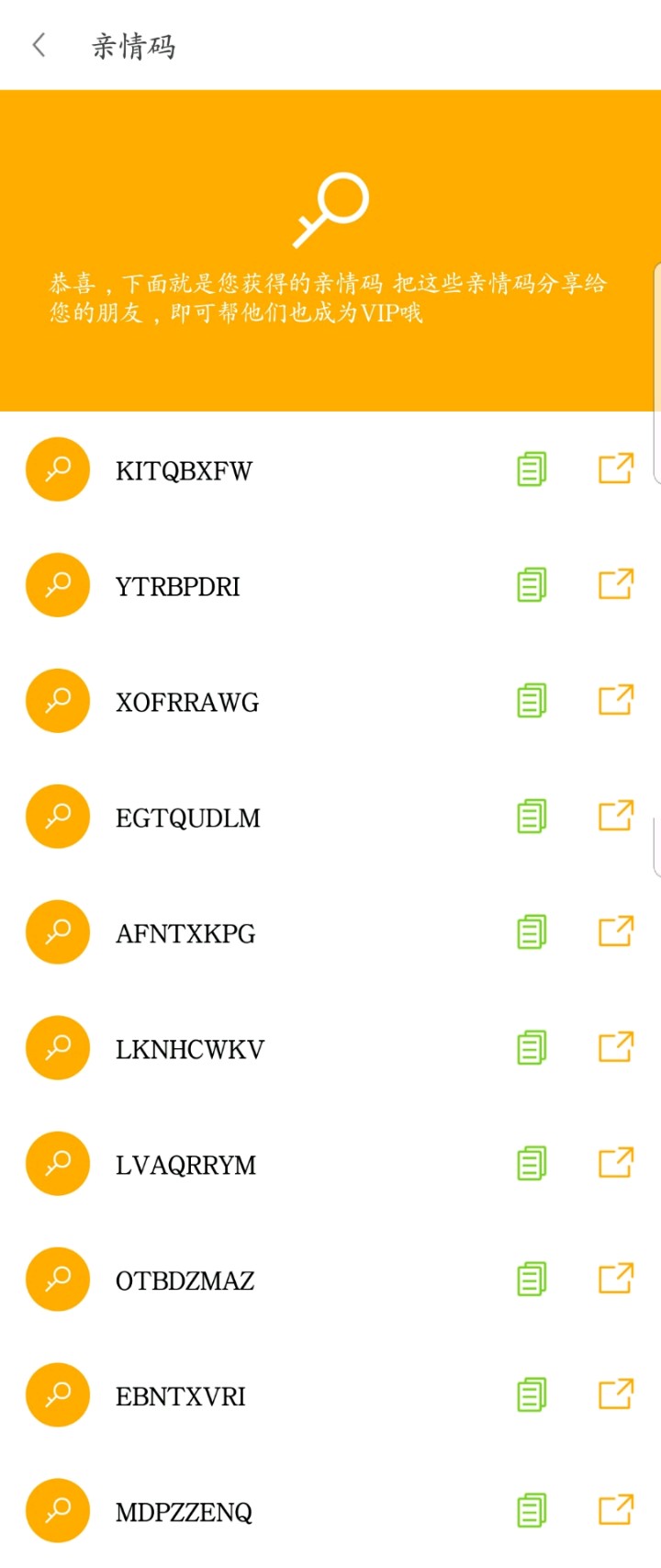This screenshot has width=661, height=1568.
Task: Share the code LVAQRRYM
Action: [615, 1163]
